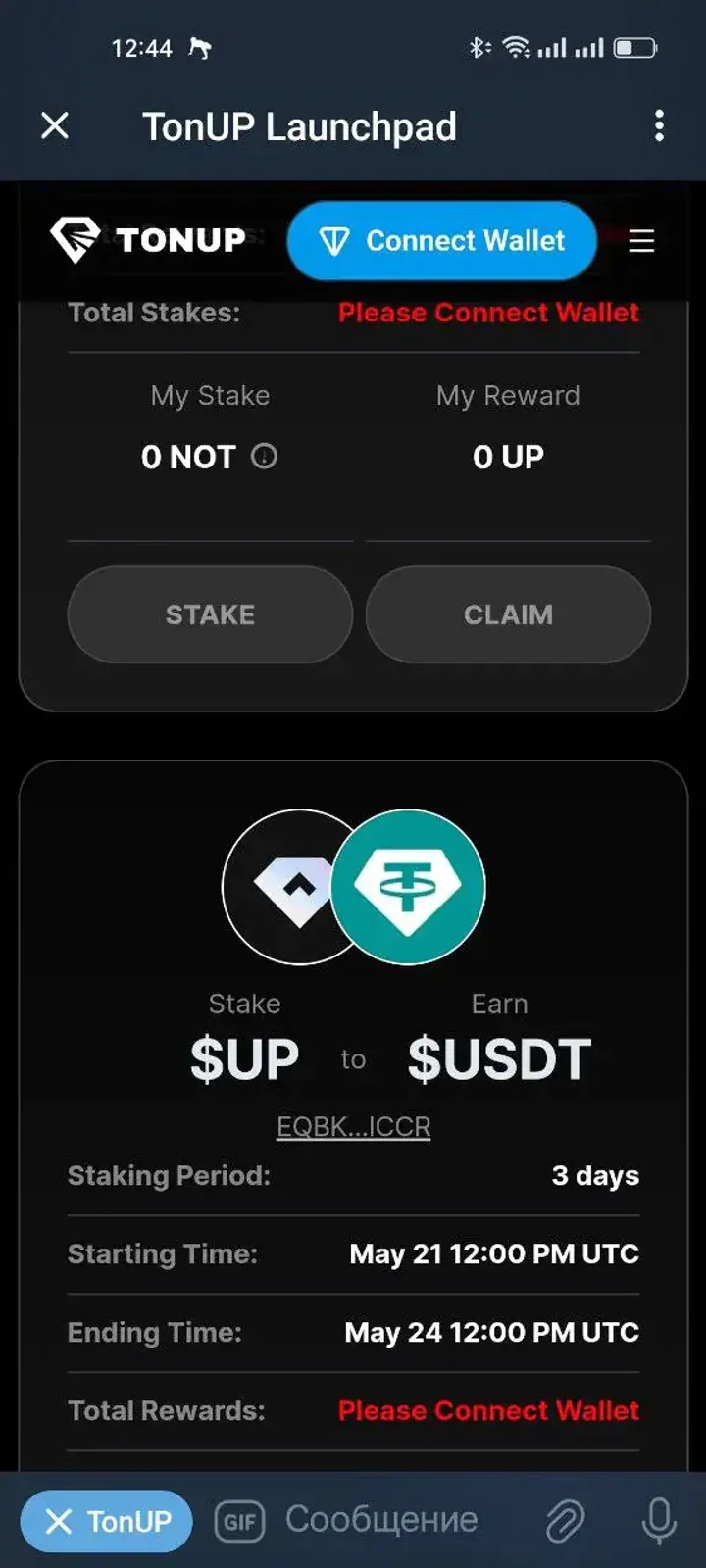Click the paperclip attachment icon
The height and width of the screenshot is (1568, 706).
tap(566, 1520)
